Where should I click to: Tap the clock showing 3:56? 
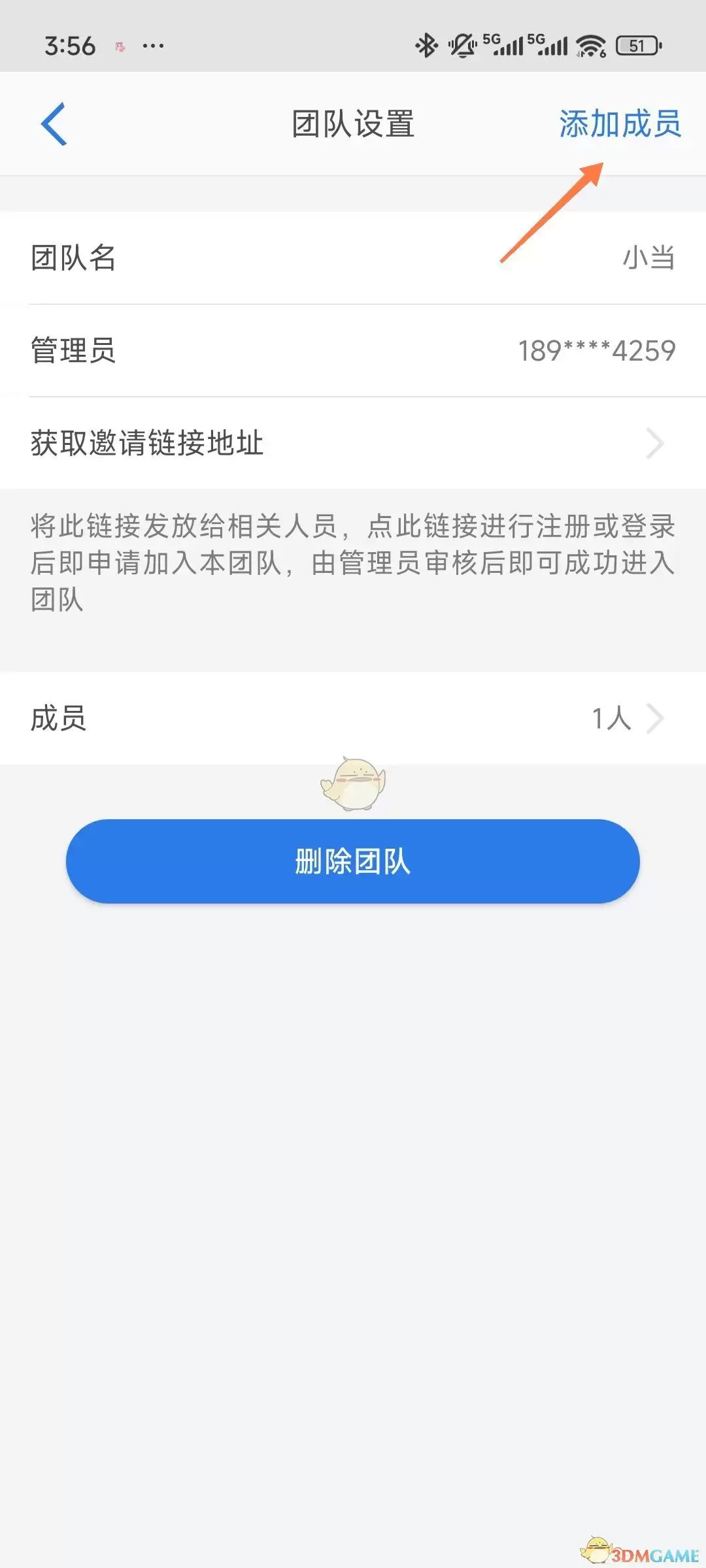tap(70, 46)
